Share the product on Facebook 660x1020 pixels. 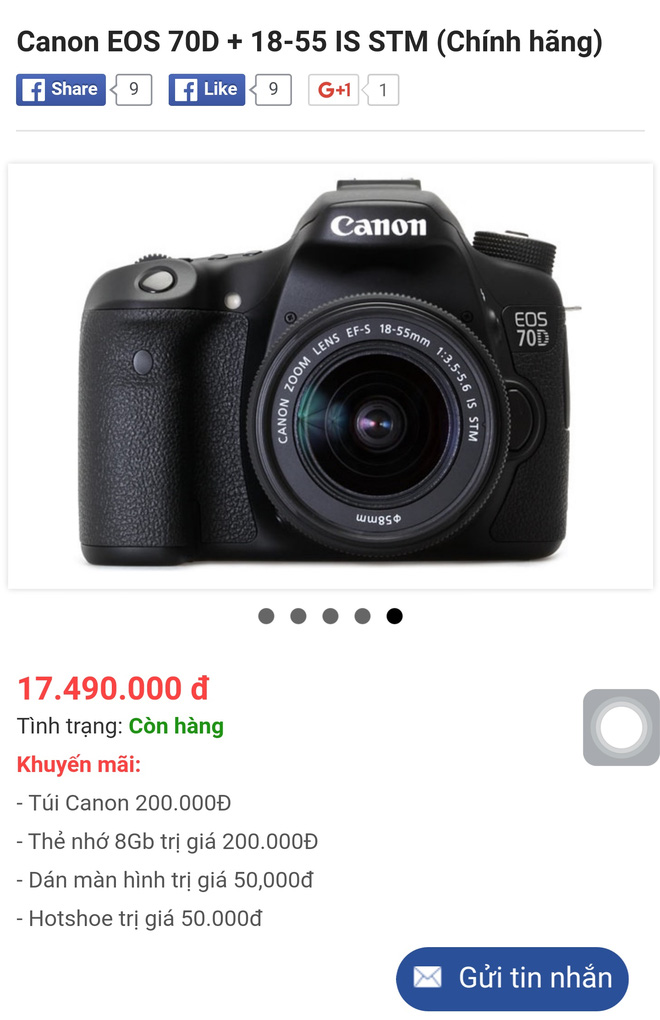[x=61, y=89]
